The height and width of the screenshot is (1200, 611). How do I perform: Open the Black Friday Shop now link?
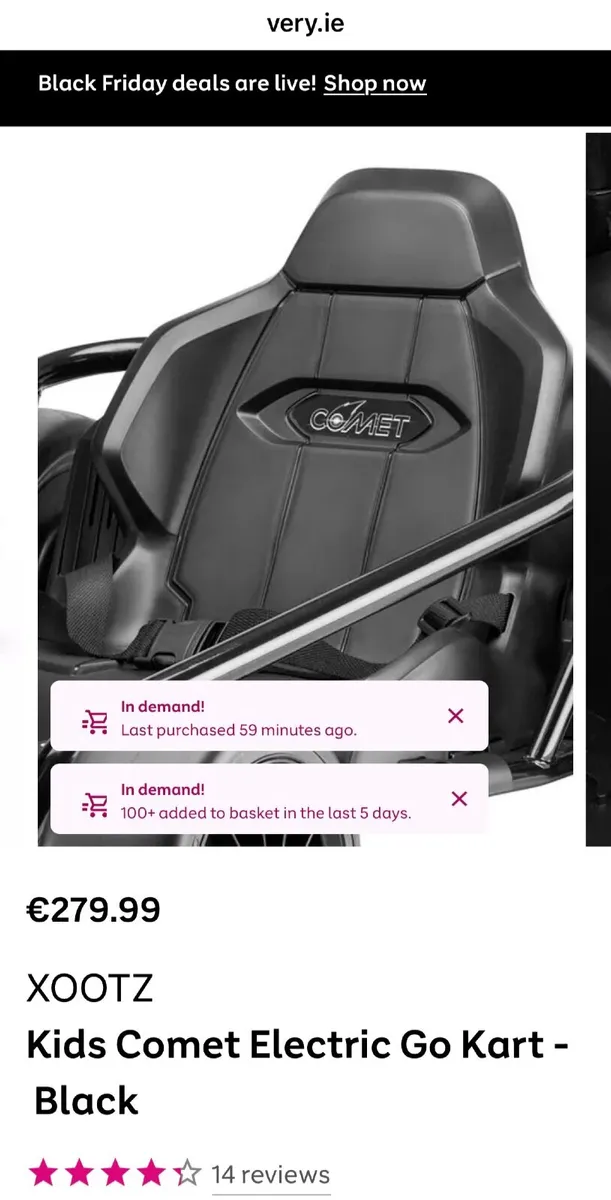coord(375,84)
